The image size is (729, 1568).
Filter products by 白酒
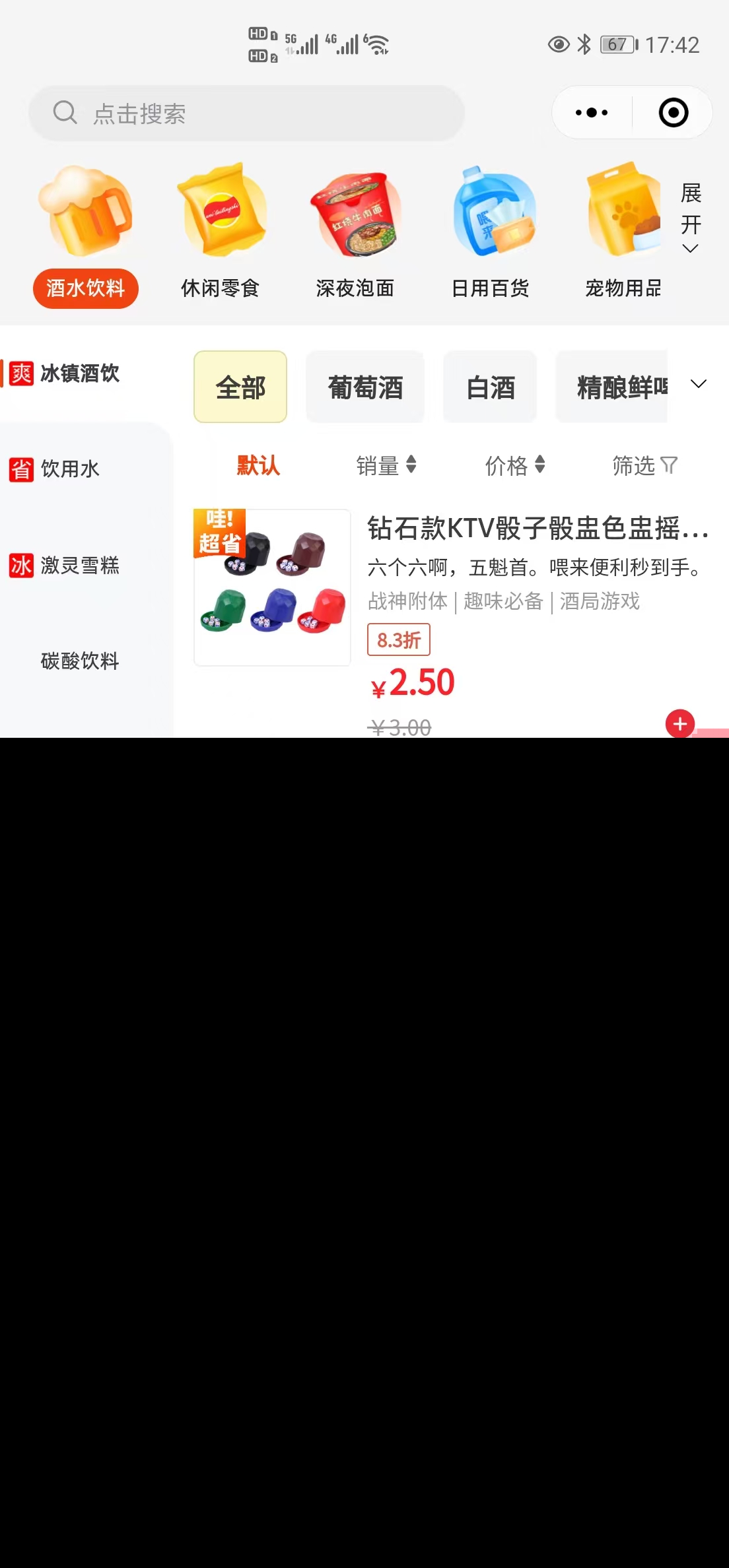click(x=490, y=387)
